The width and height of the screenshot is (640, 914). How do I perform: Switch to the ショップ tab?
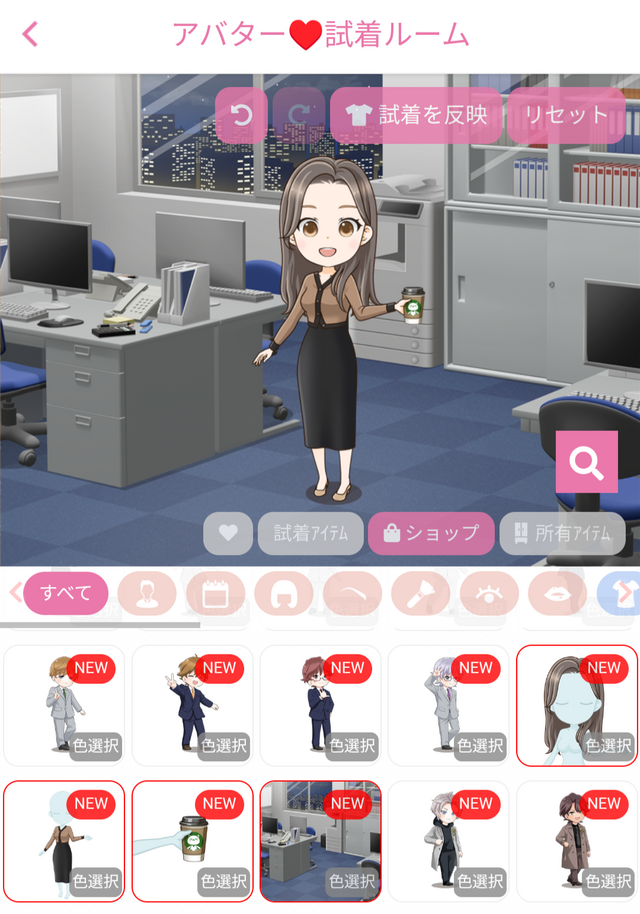(431, 533)
